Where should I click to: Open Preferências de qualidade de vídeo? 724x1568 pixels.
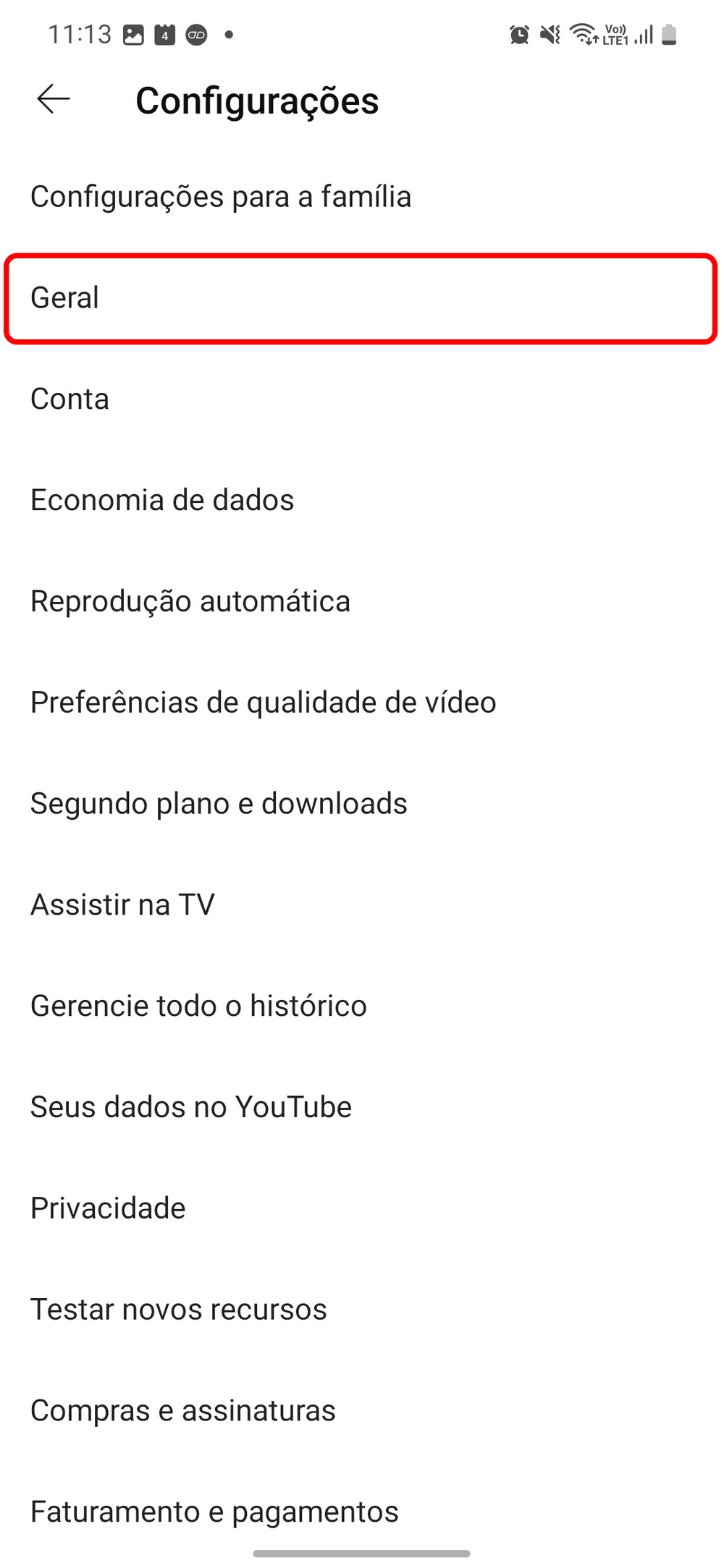264,703
